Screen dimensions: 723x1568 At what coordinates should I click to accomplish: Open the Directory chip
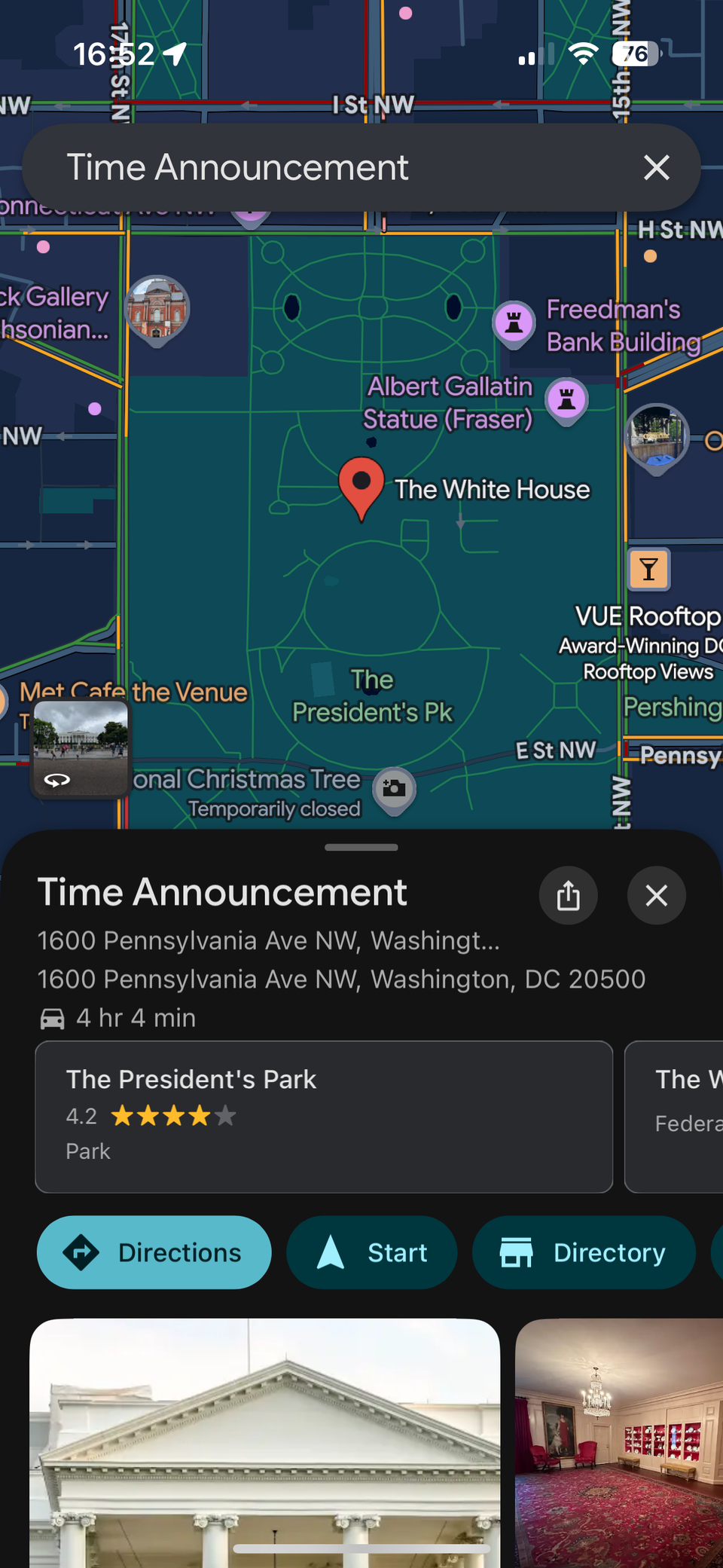583,1252
